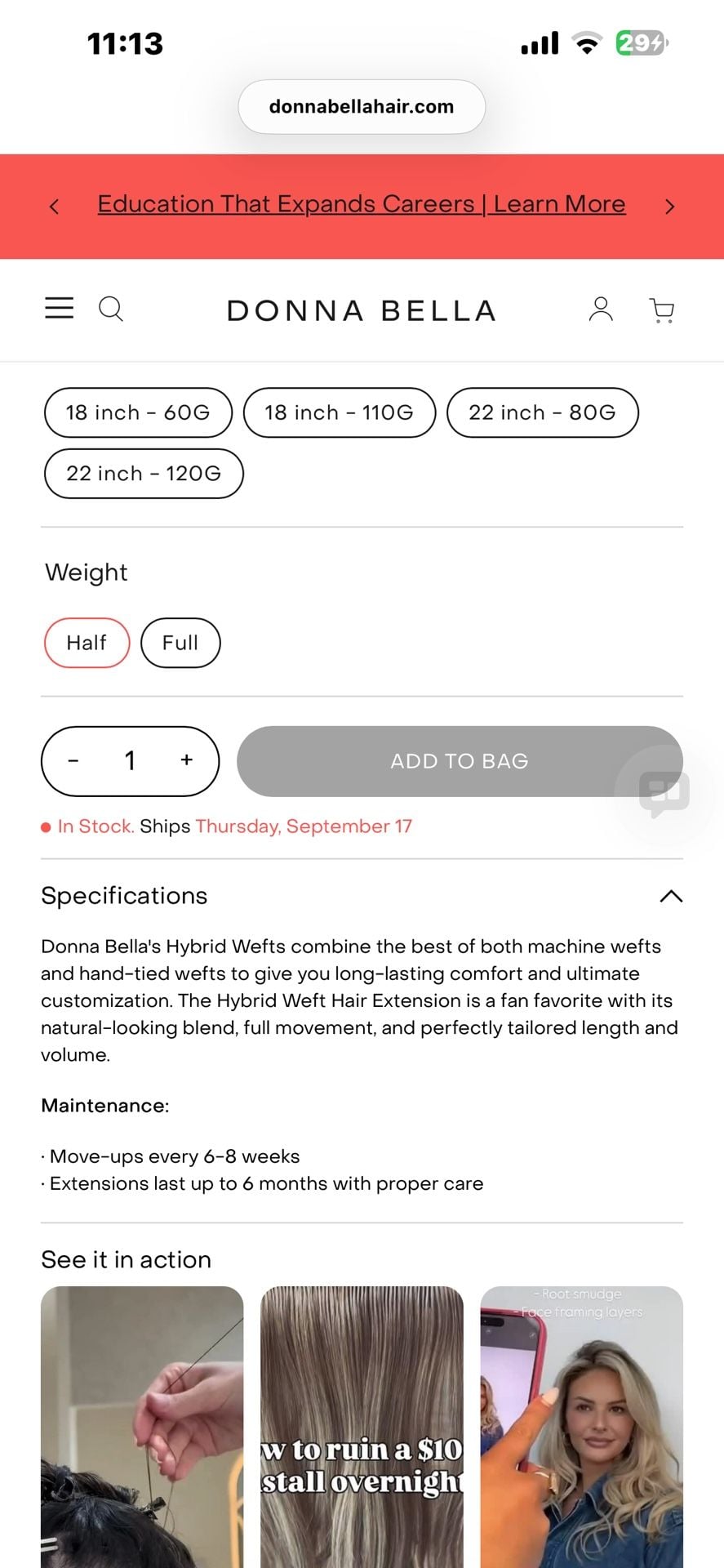Tap the donnabellahair.com address bar
Screen dimensions: 724x1568
point(362,107)
